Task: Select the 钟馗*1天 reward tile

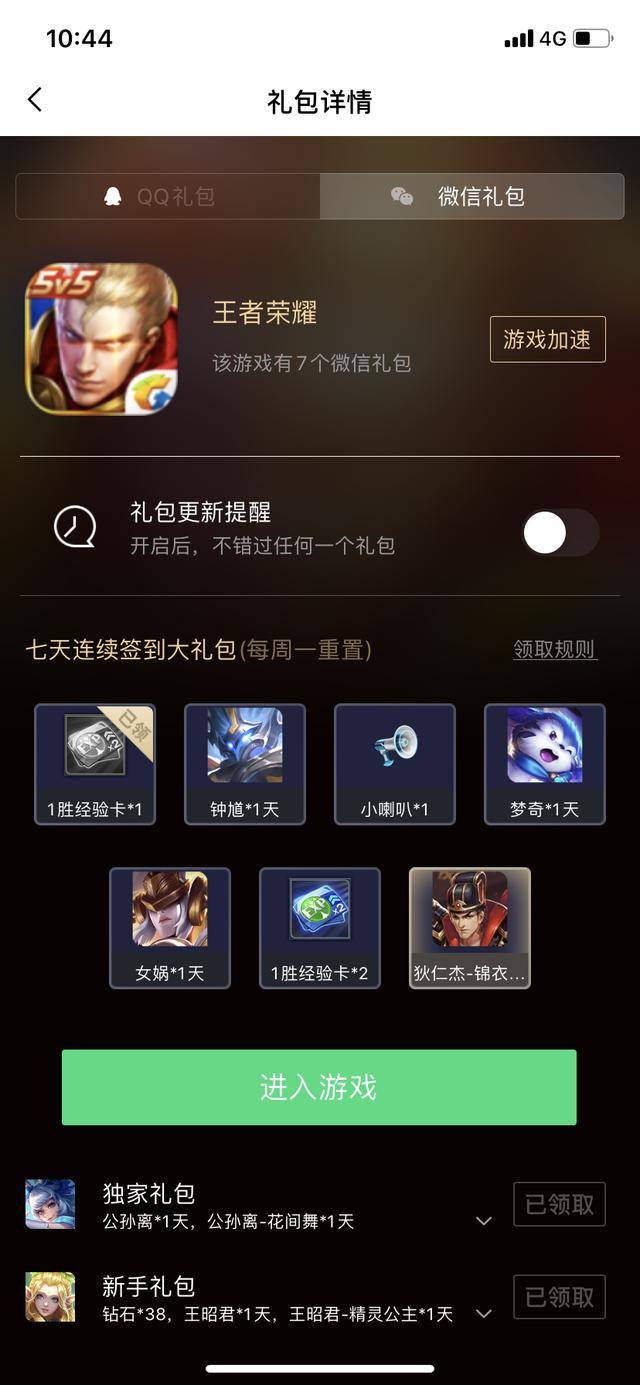Action: [x=245, y=764]
